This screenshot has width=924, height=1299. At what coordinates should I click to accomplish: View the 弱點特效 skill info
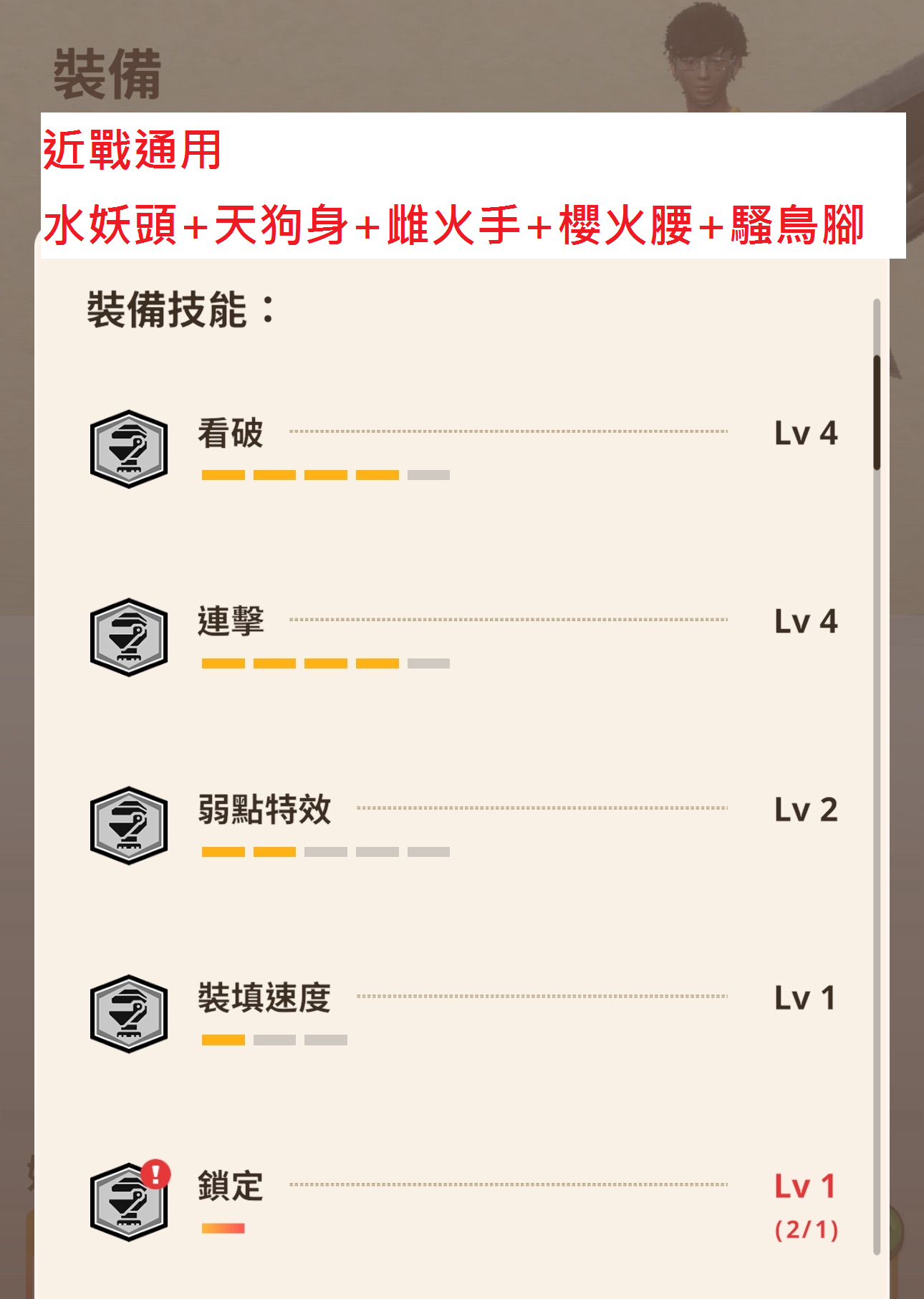264,810
